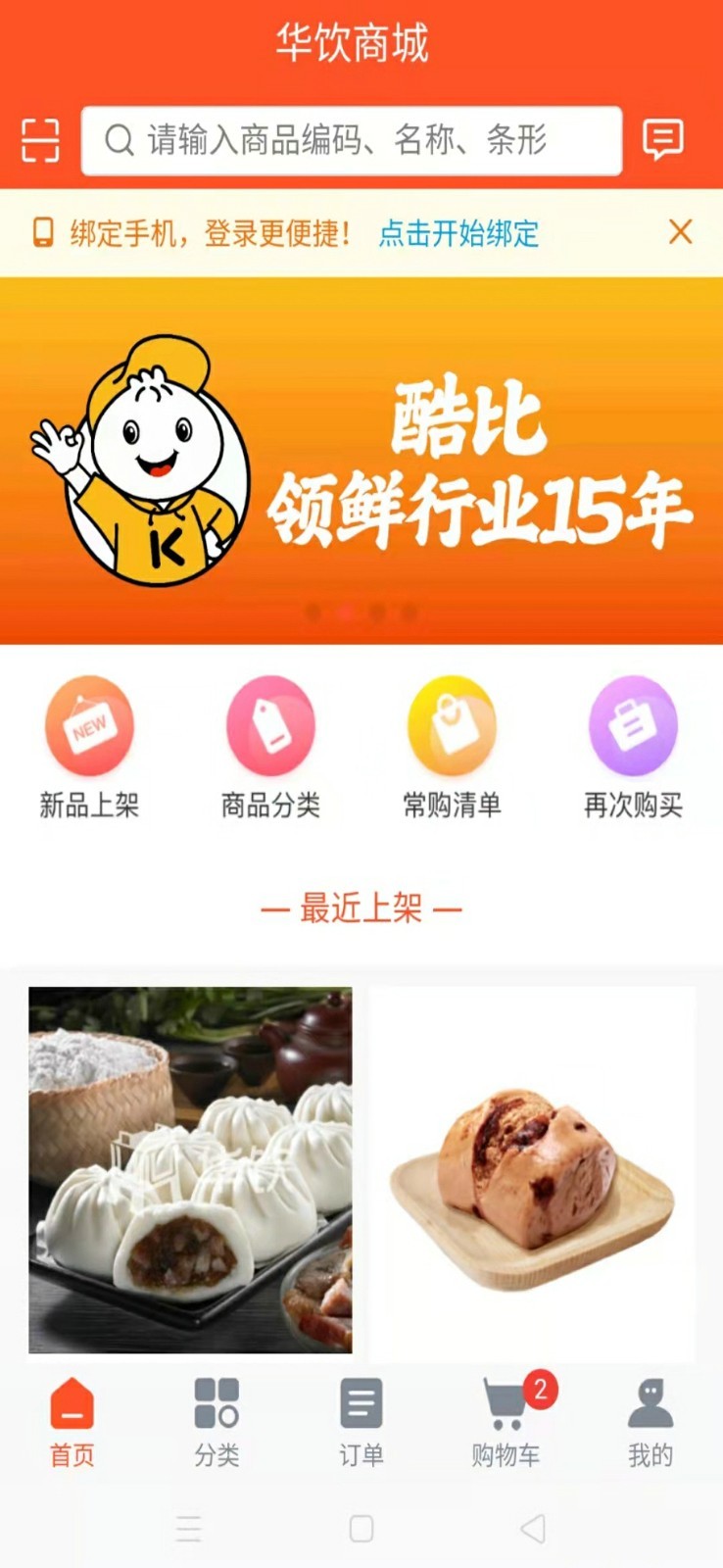The height and width of the screenshot is (1568, 723).
Task: Tap the system home button
Action: click(361, 1529)
